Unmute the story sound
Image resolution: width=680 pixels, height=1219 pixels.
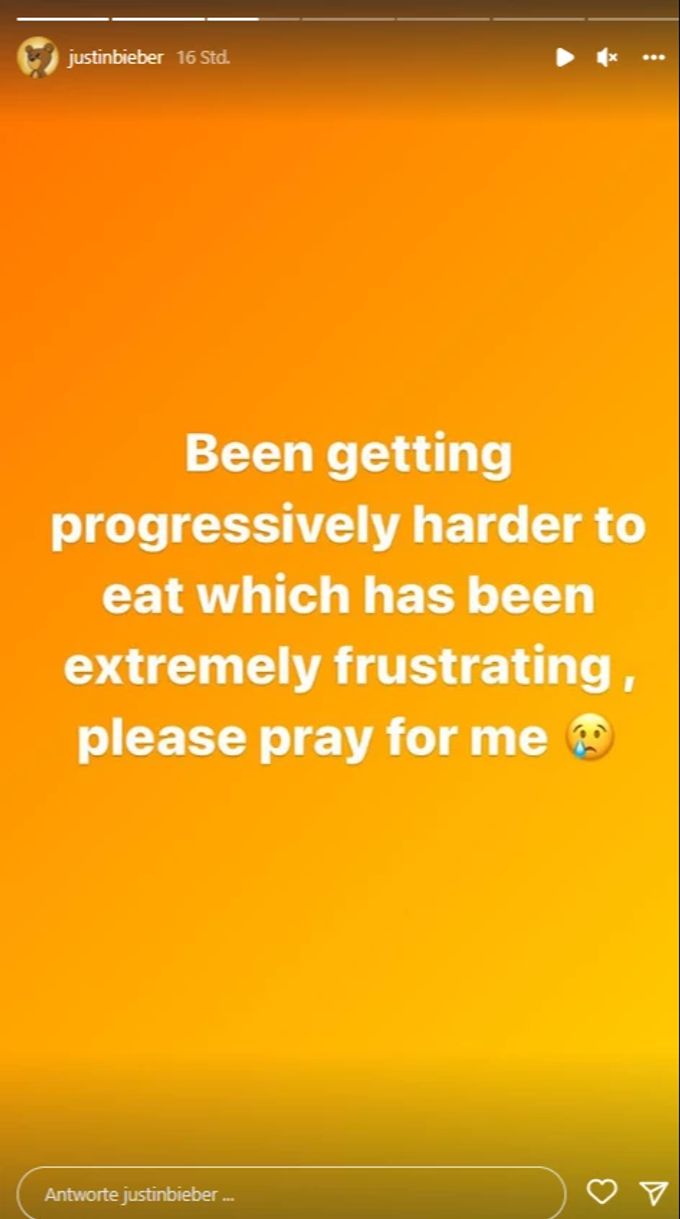point(607,58)
